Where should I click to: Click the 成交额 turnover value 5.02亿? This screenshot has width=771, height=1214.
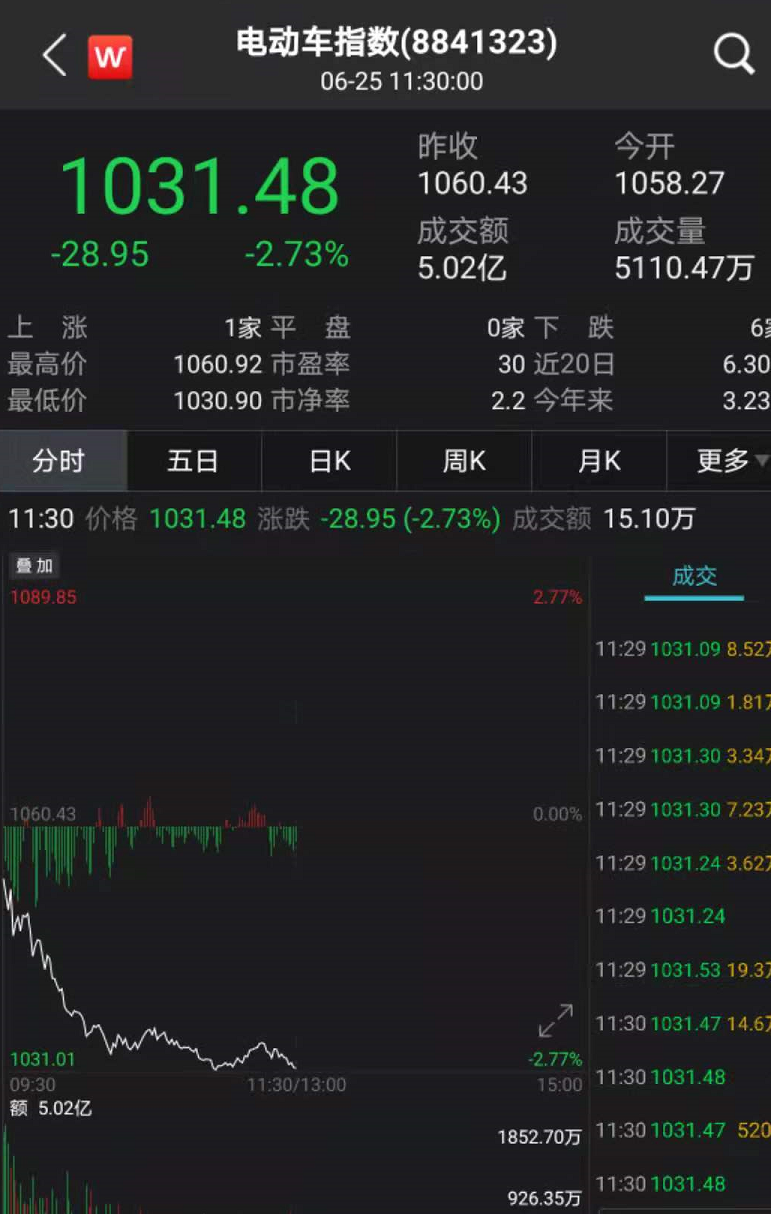coord(462,267)
